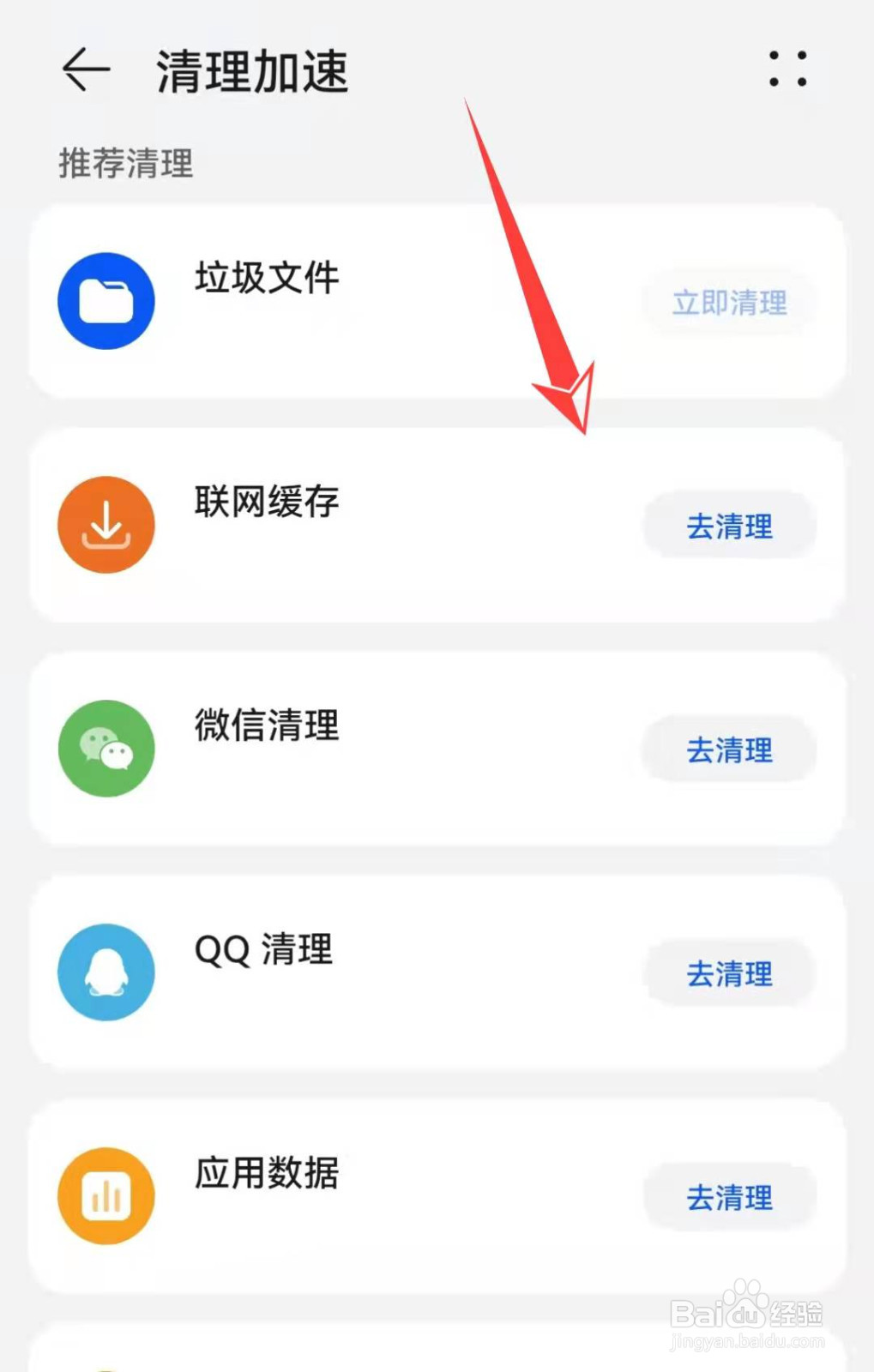Tap 去清理 beside QQ 清理

tap(728, 973)
